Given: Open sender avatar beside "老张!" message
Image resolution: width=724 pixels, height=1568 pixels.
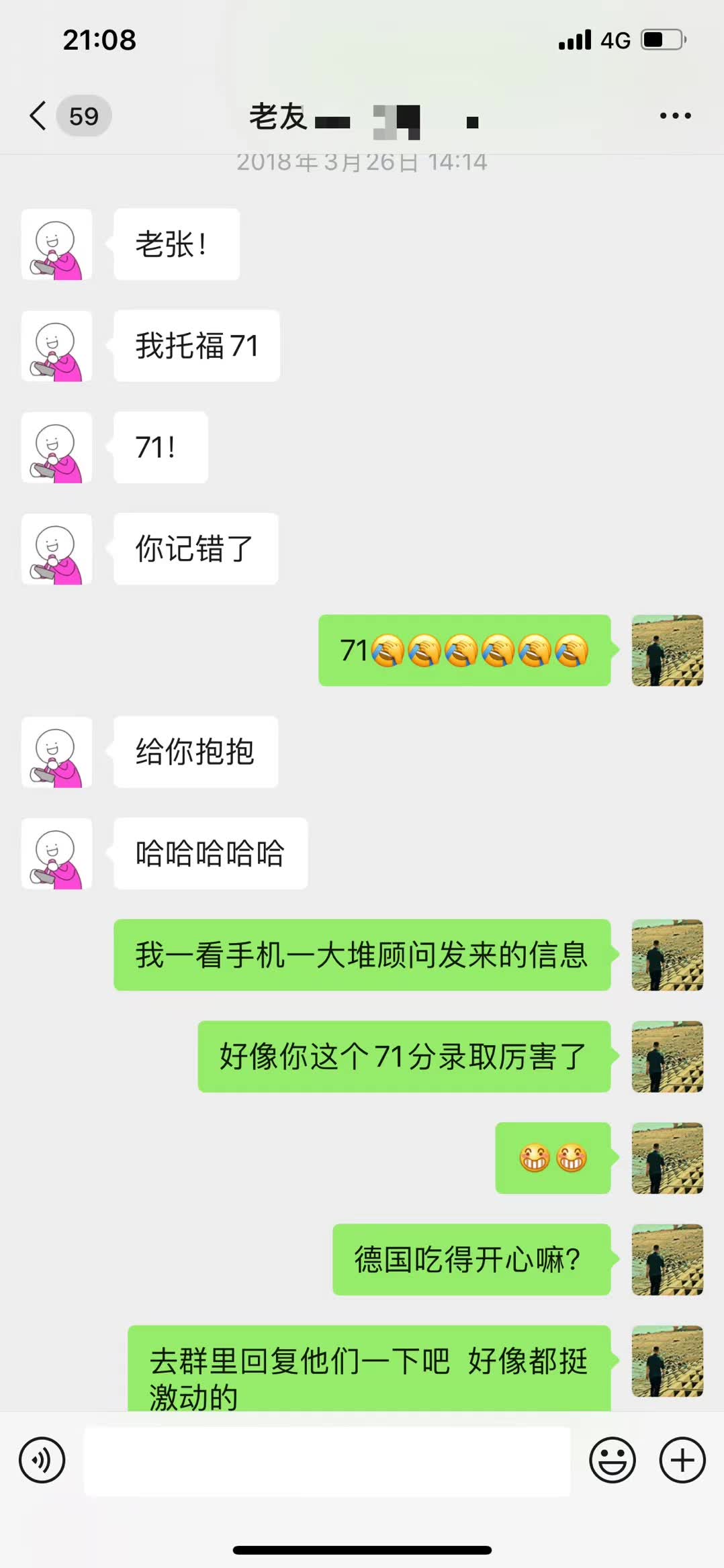Looking at the screenshot, I should click(56, 244).
